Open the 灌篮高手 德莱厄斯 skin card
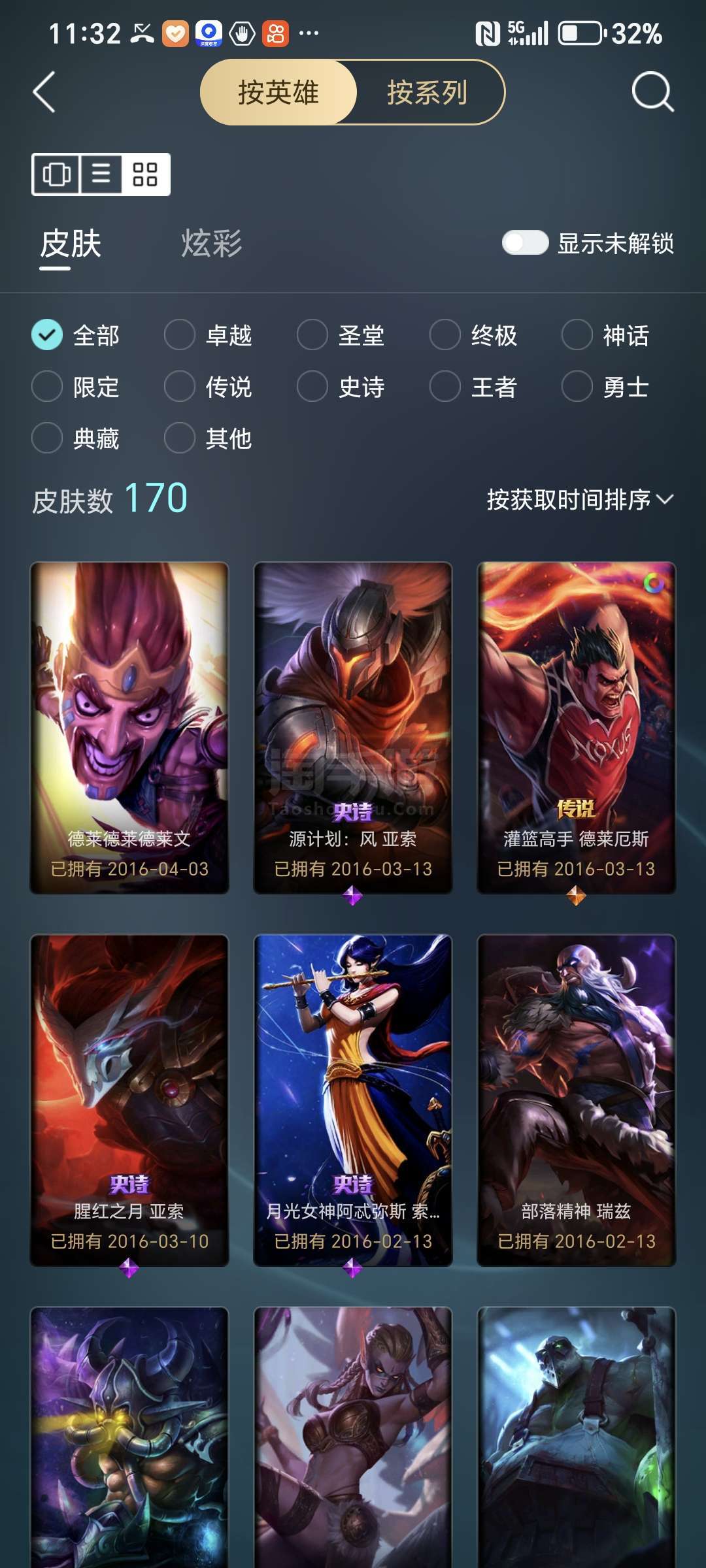The image size is (706, 1568). (x=576, y=725)
